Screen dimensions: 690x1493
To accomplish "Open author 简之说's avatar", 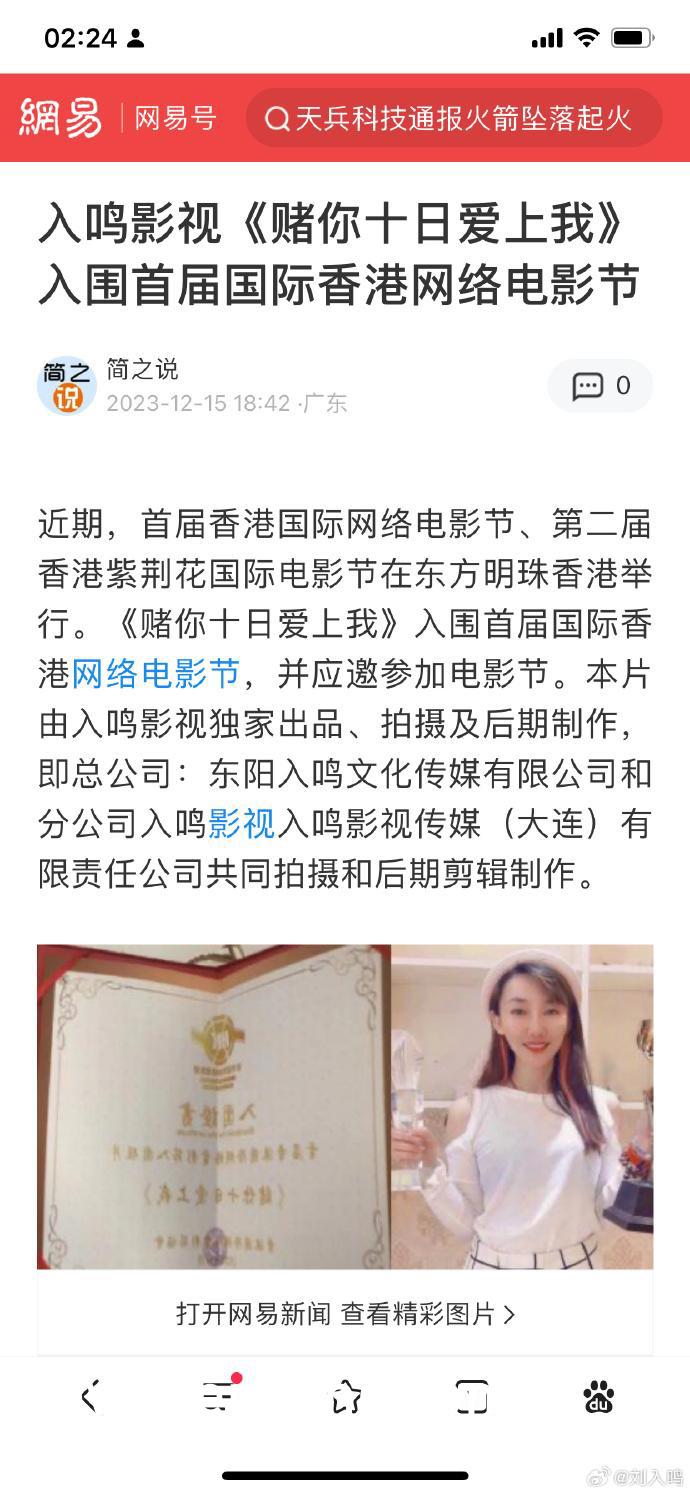I will pyautogui.click(x=66, y=385).
